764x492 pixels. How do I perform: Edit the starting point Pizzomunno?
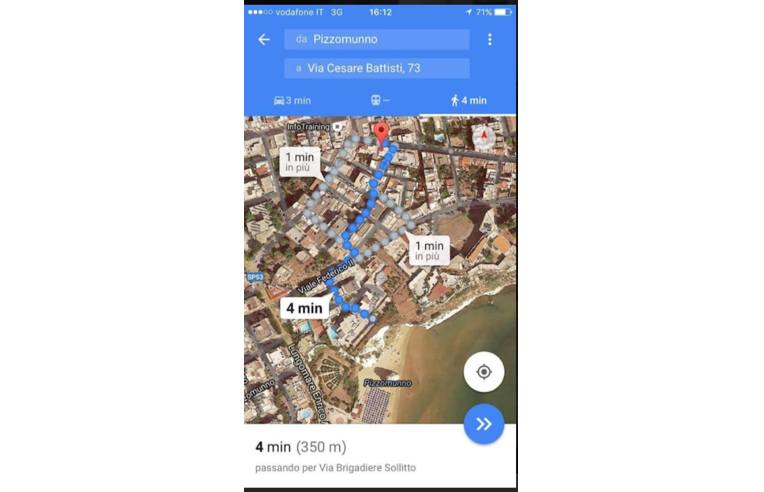point(377,40)
